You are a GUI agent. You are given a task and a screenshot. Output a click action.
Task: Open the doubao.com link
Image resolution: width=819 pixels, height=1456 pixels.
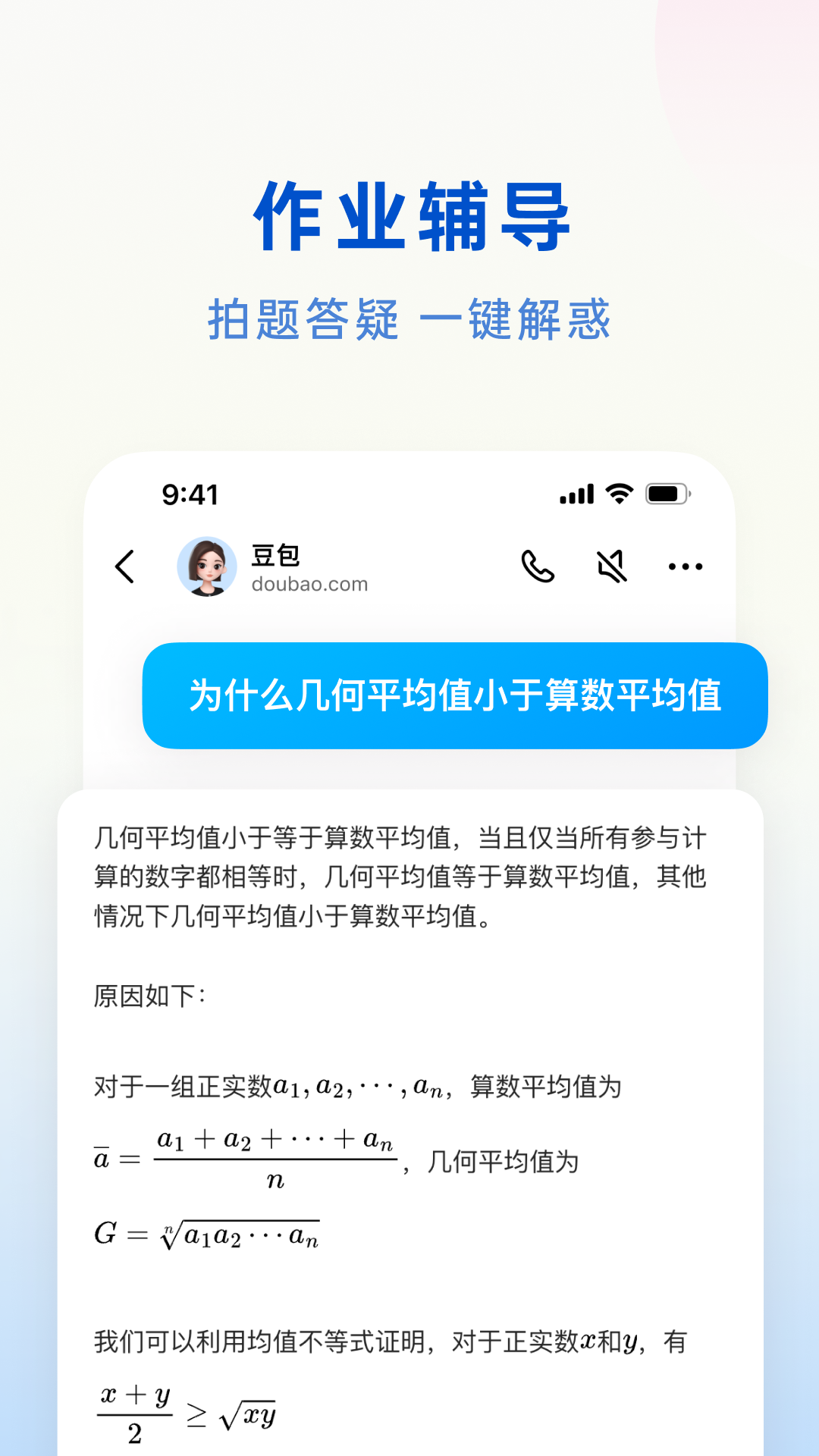tap(309, 584)
